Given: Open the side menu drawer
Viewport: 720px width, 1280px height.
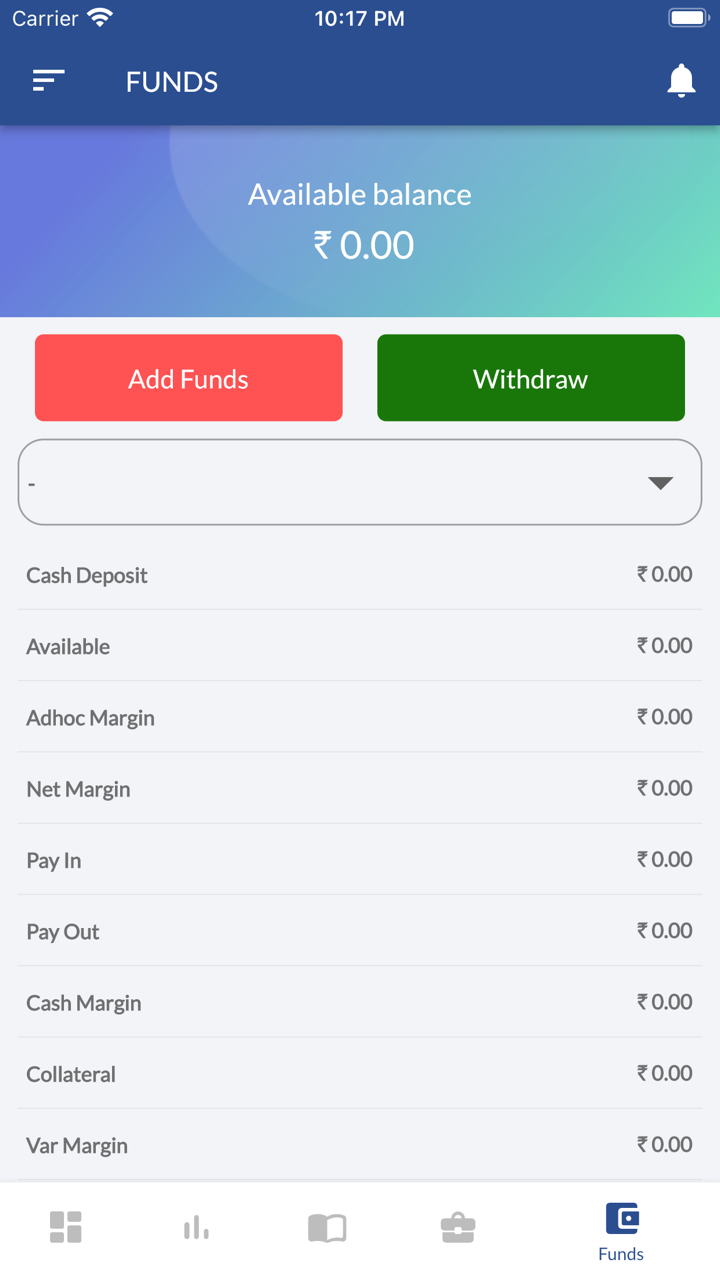Looking at the screenshot, I should click(48, 81).
